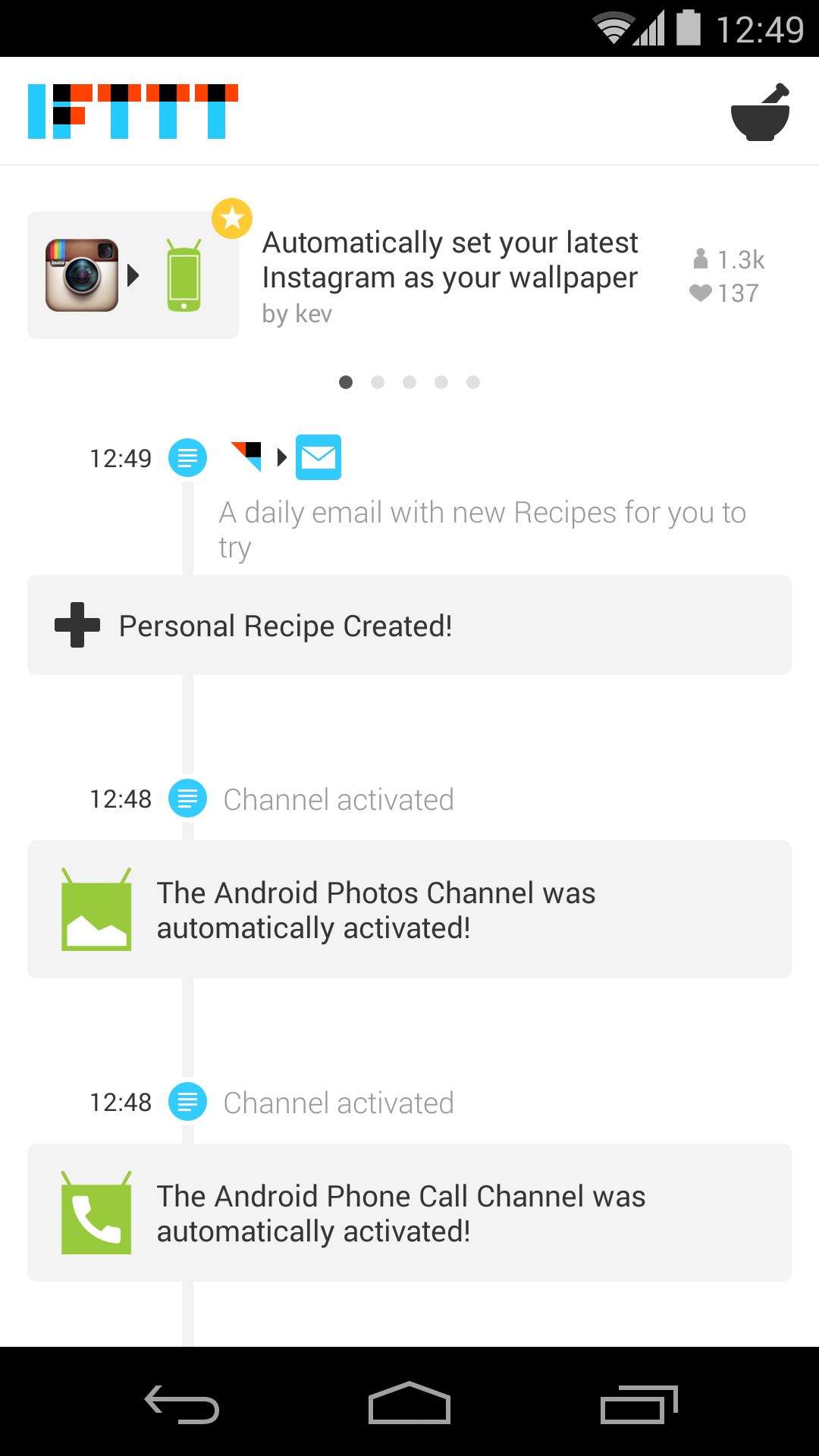Screen dimensions: 819x1456
Task: Go back with the system back button
Action: click(182, 1403)
